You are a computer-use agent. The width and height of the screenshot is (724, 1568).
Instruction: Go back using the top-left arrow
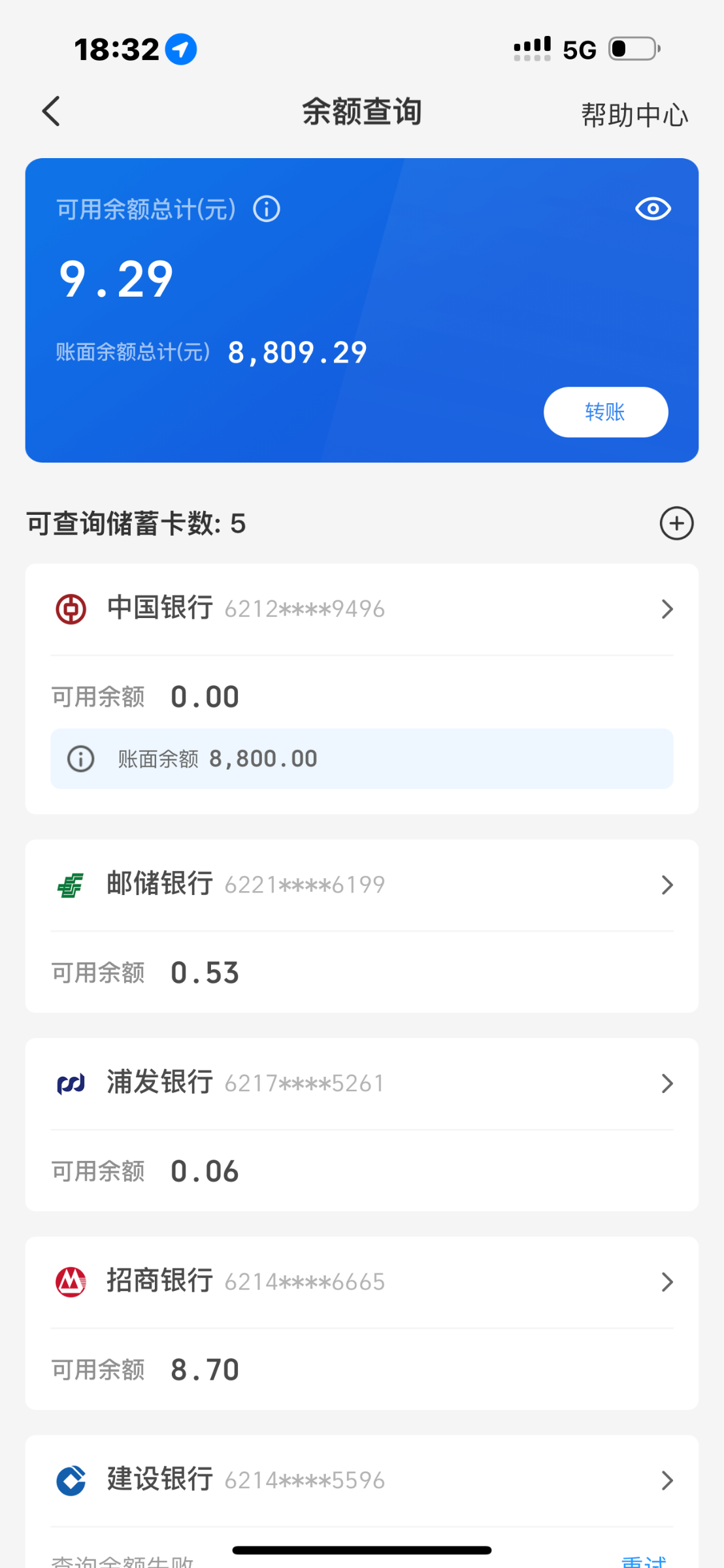(x=51, y=111)
